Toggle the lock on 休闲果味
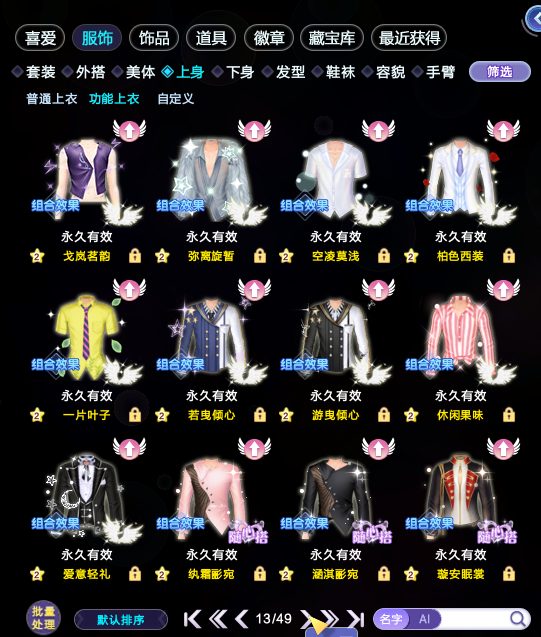This screenshot has height=637, width=541. click(509, 415)
